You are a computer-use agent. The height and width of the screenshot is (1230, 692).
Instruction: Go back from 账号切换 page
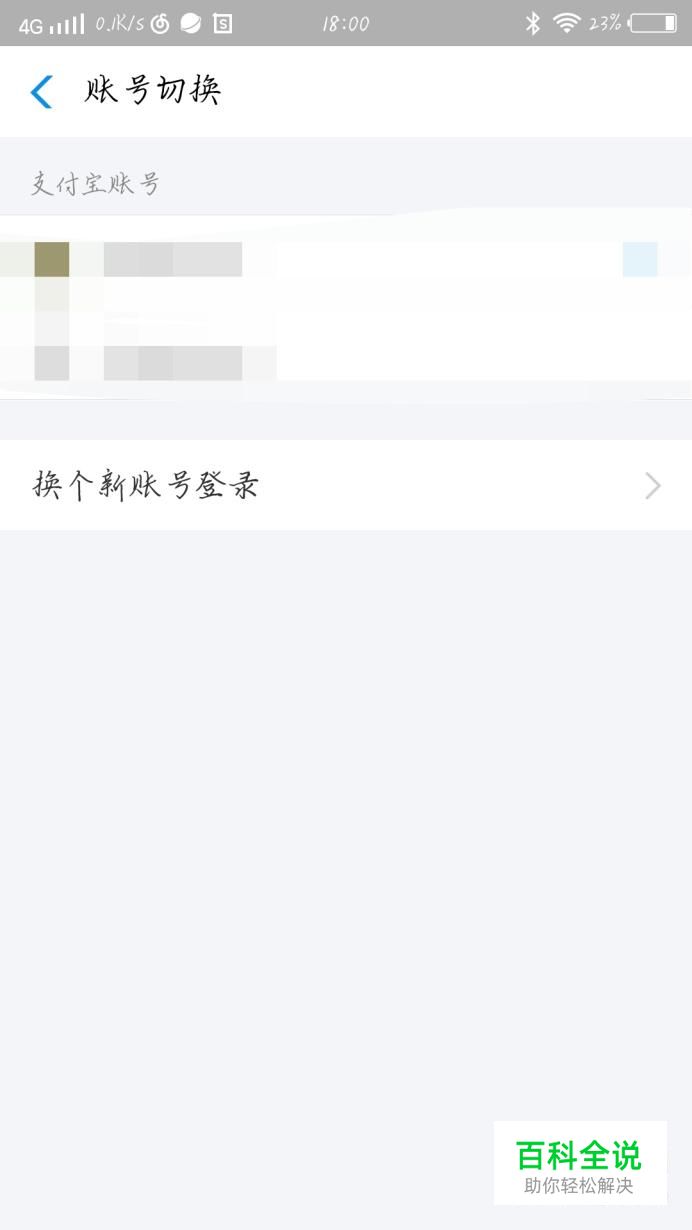point(41,91)
